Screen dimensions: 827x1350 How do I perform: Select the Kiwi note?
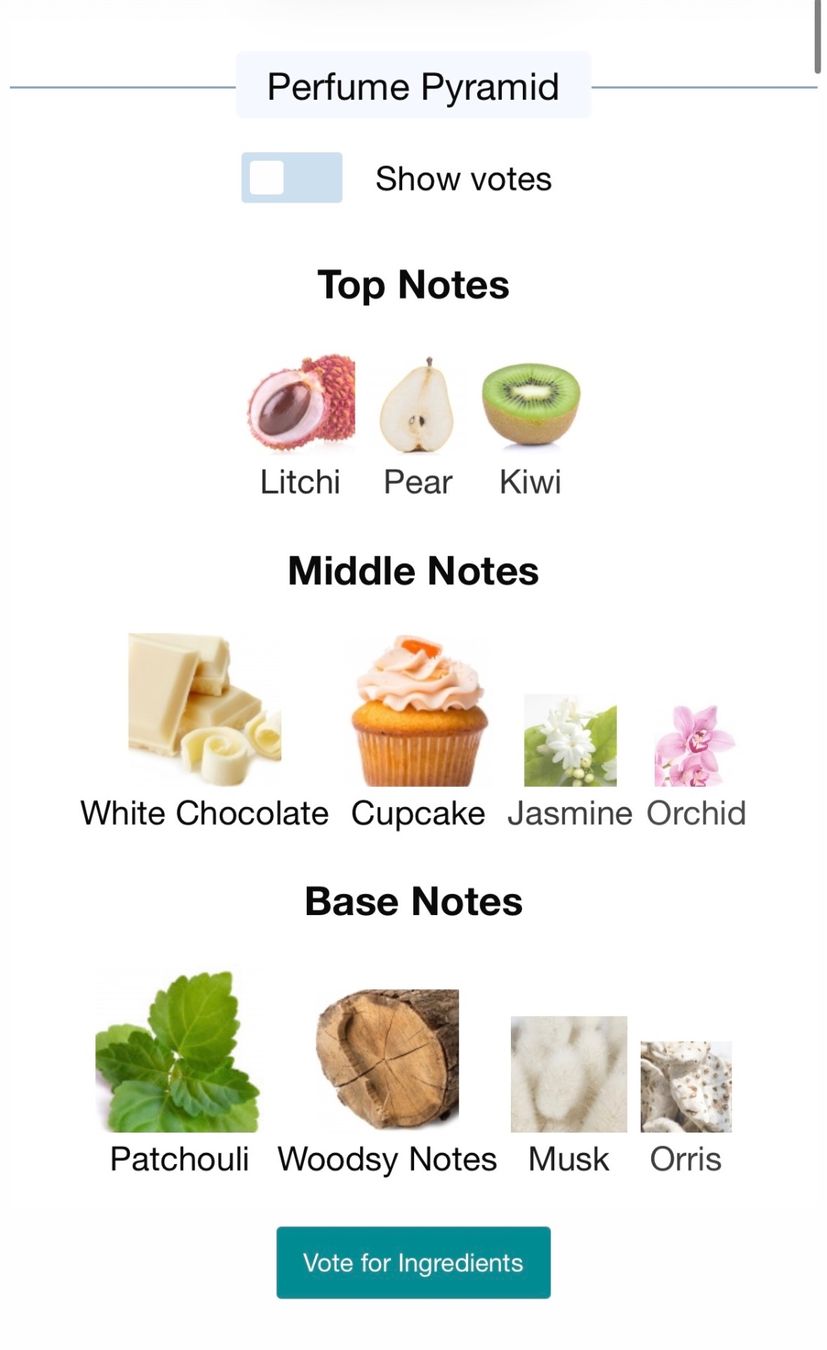click(x=530, y=427)
